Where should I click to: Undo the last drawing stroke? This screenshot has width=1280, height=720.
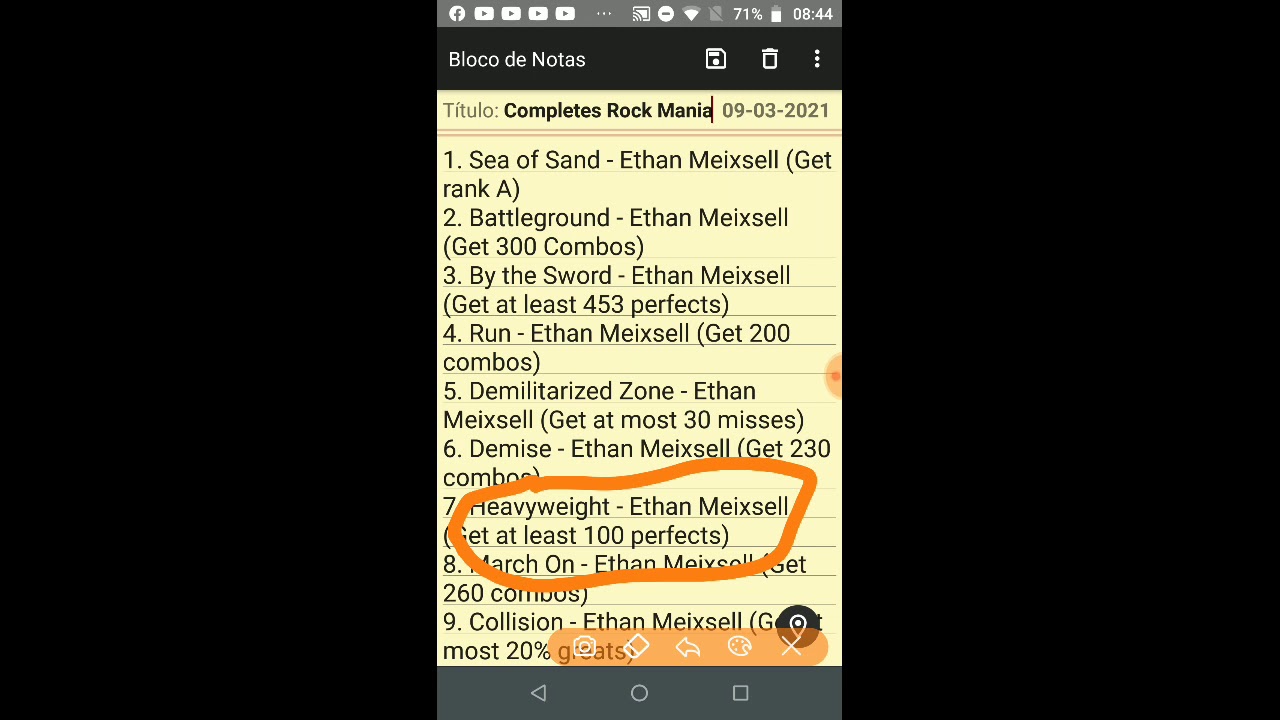(688, 647)
